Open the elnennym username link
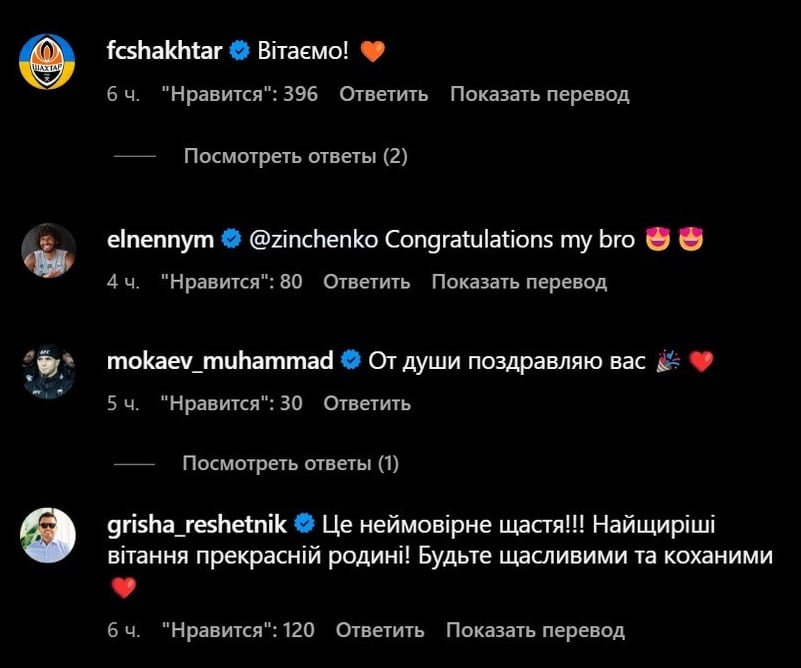 [x=160, y=240]
